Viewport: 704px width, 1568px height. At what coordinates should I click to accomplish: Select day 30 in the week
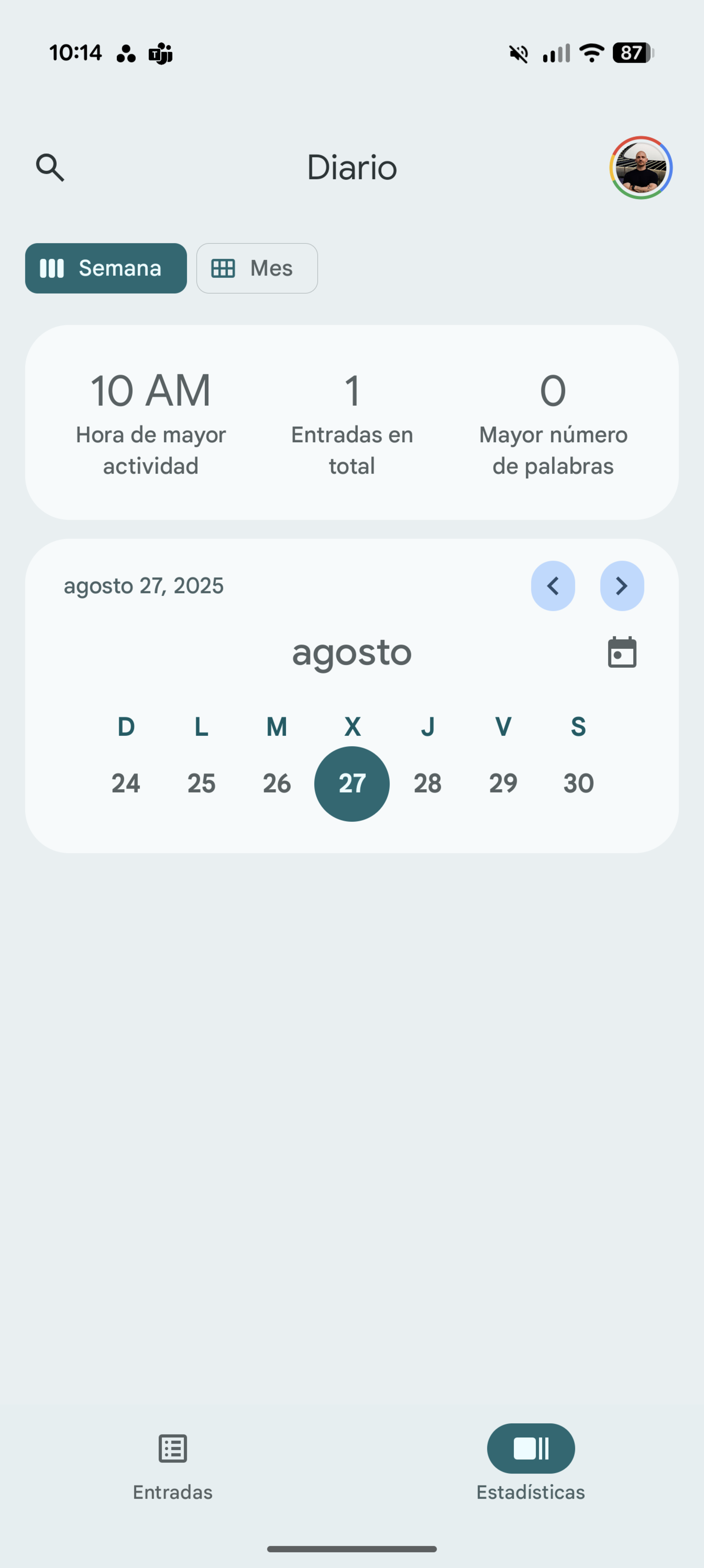click(578, 783)
